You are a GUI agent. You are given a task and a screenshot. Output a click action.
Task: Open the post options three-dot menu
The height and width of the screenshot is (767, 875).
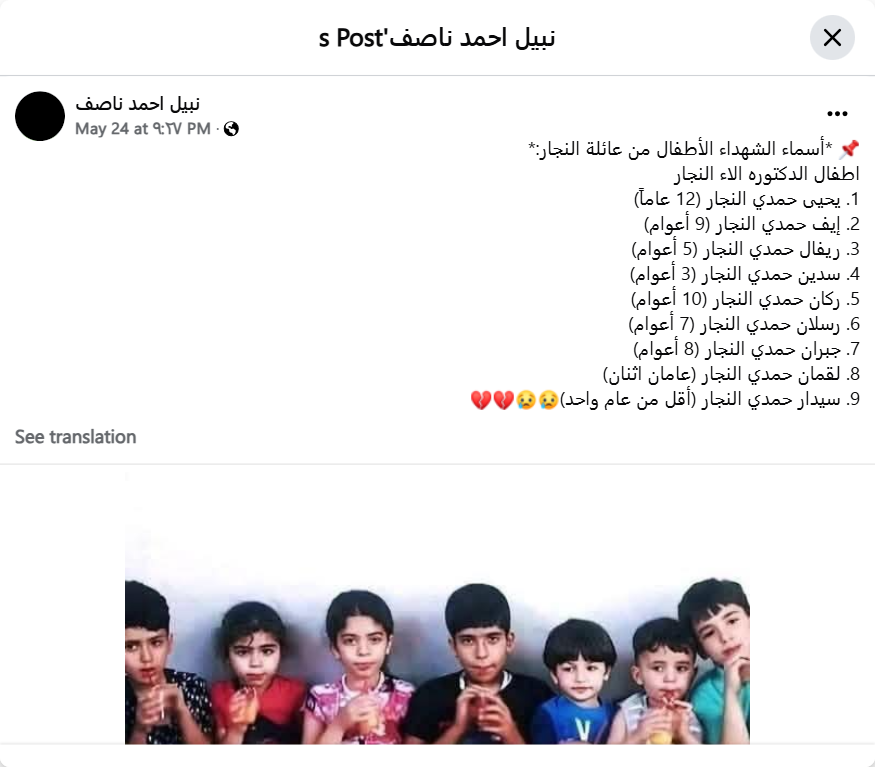[x=838, y=114]
